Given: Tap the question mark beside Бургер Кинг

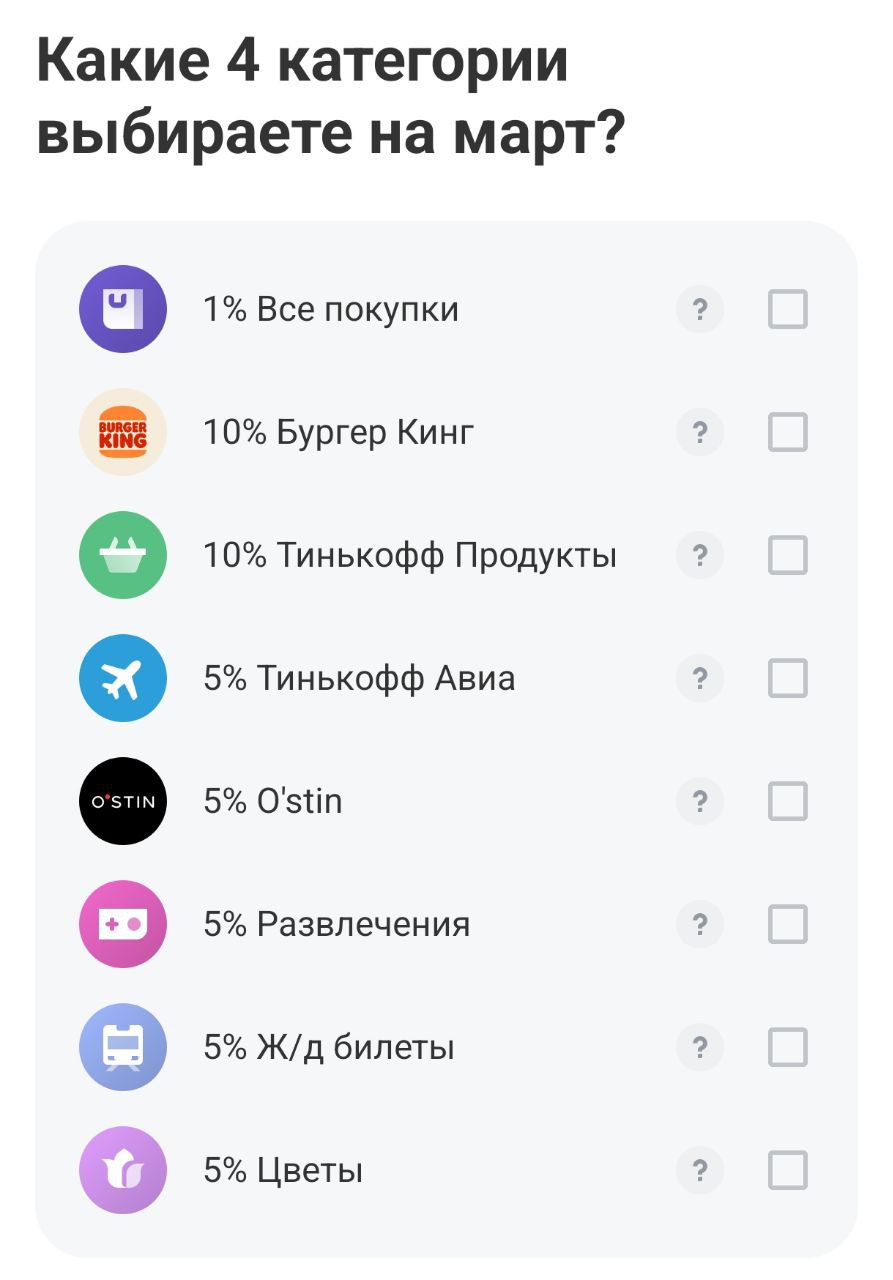Looking at the screenshot, I should 700,432.
